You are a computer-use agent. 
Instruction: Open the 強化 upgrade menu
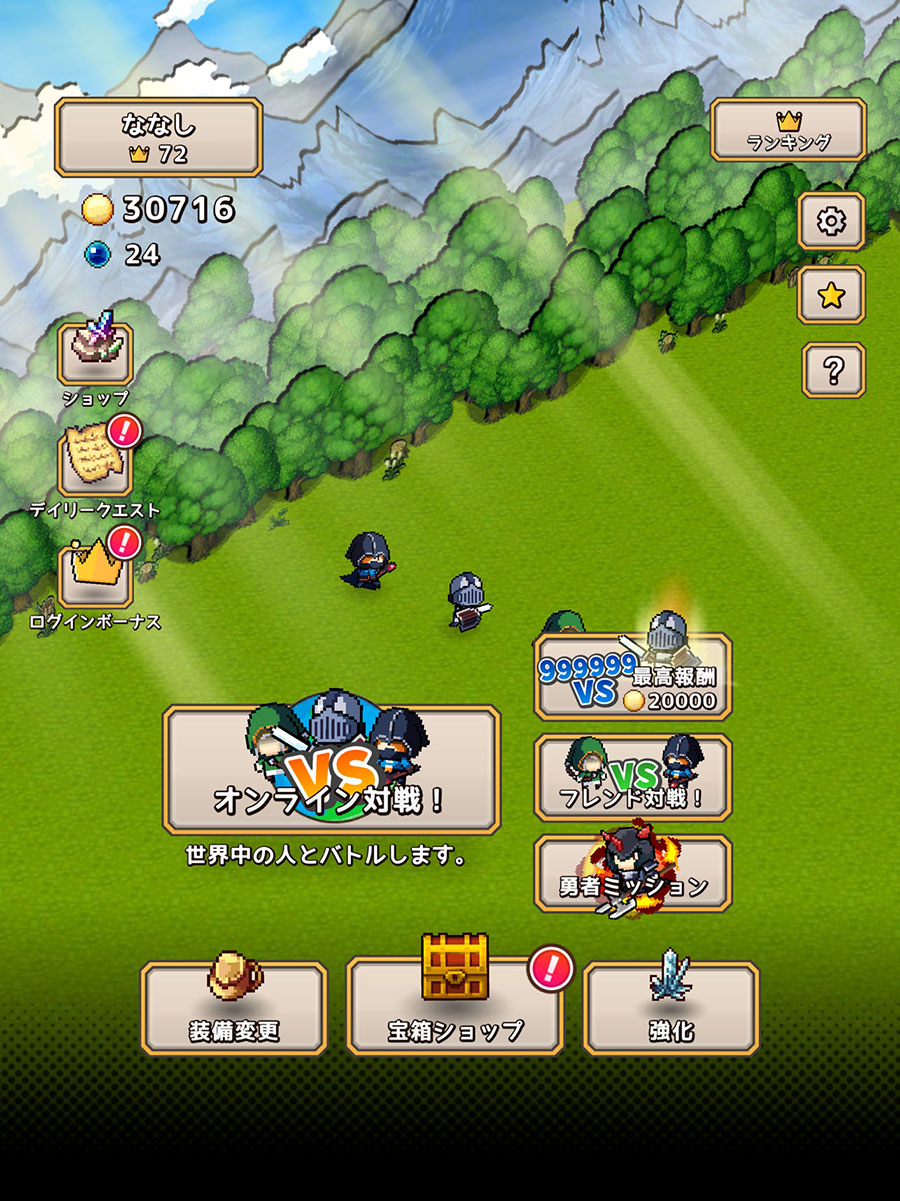670,1008
